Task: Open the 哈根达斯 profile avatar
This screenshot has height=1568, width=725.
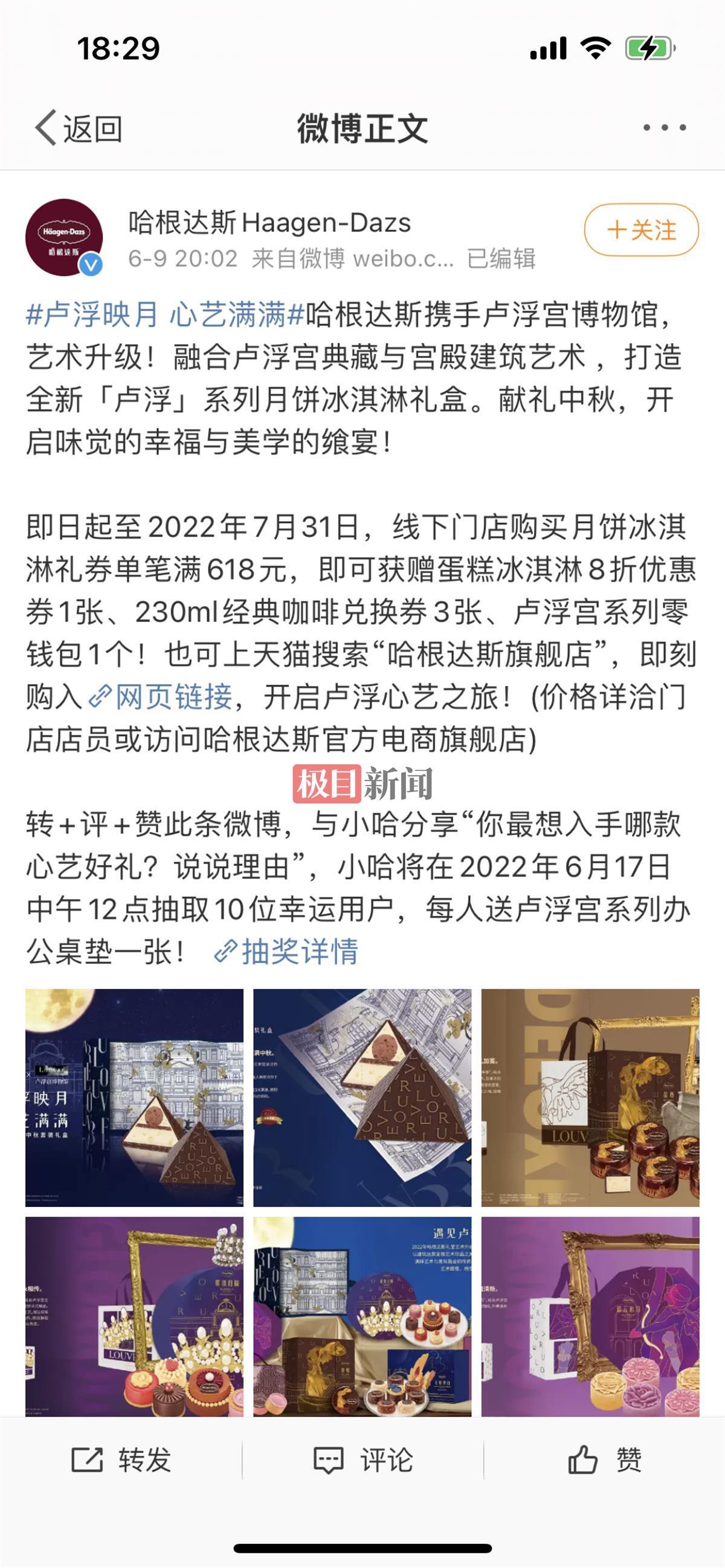Action: 63,237
